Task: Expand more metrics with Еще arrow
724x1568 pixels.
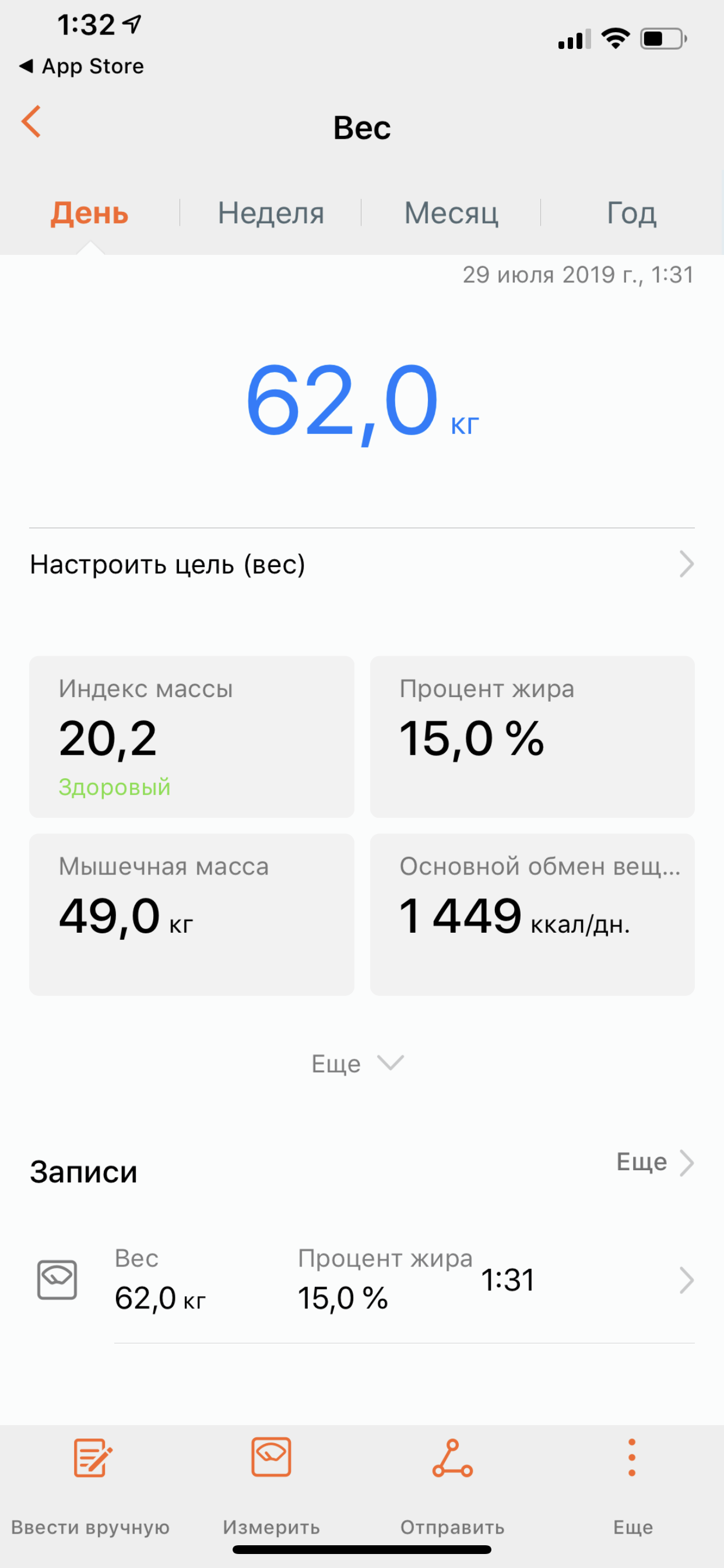Action: point(358,1063)
